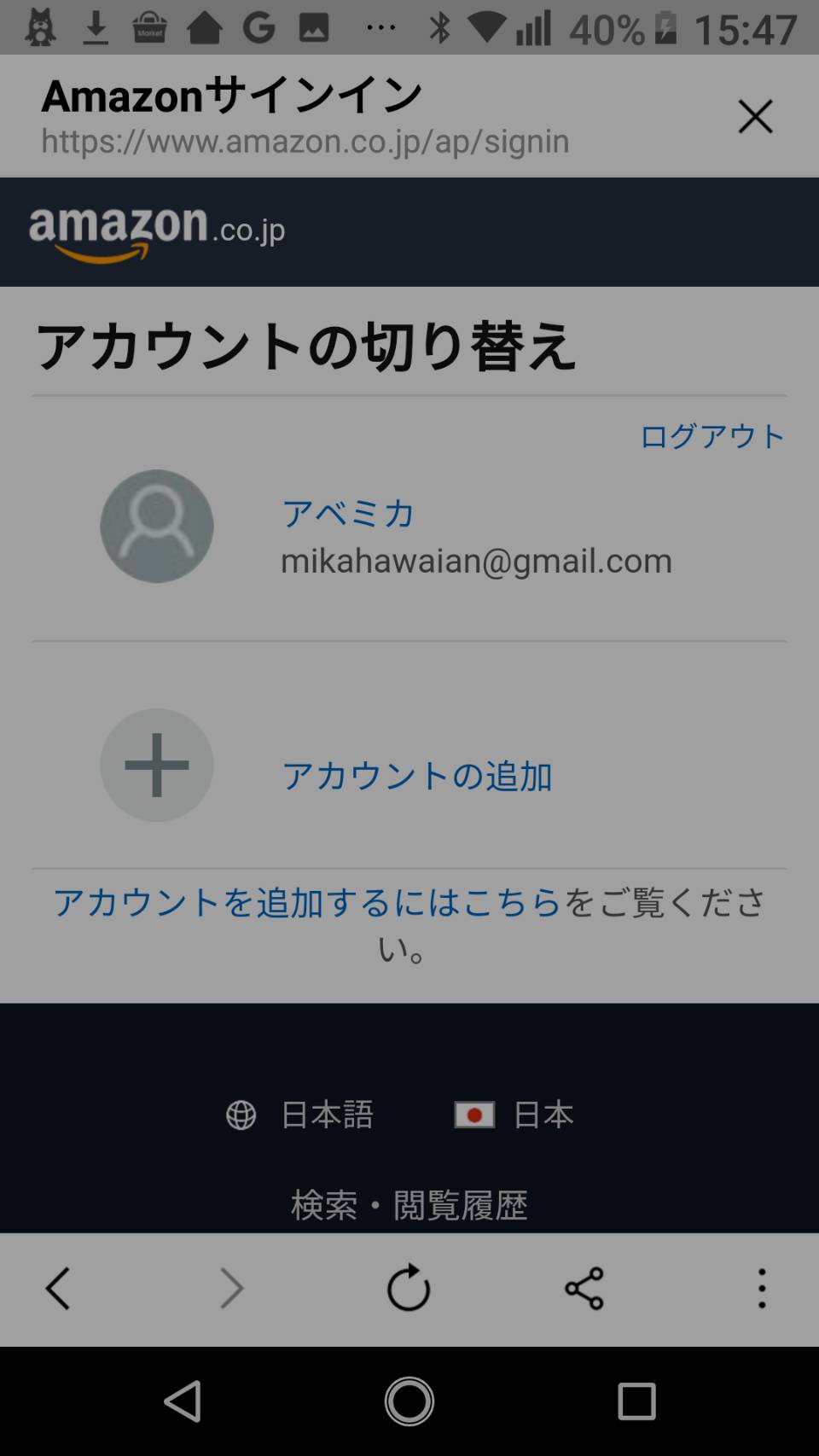Tap the system home button

pos(409,1401)
